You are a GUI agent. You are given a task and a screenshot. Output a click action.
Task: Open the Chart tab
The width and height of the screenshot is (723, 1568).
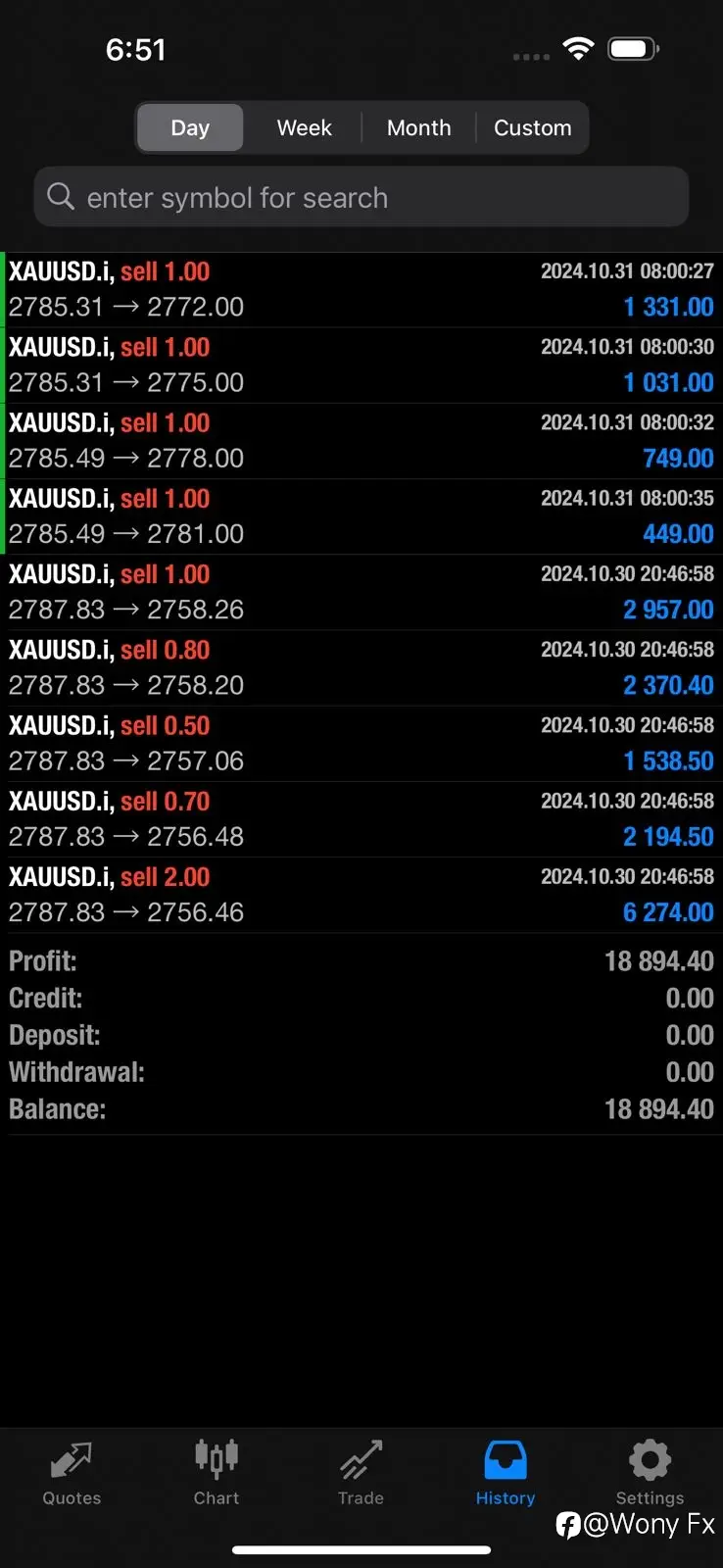coord(217,1473)
